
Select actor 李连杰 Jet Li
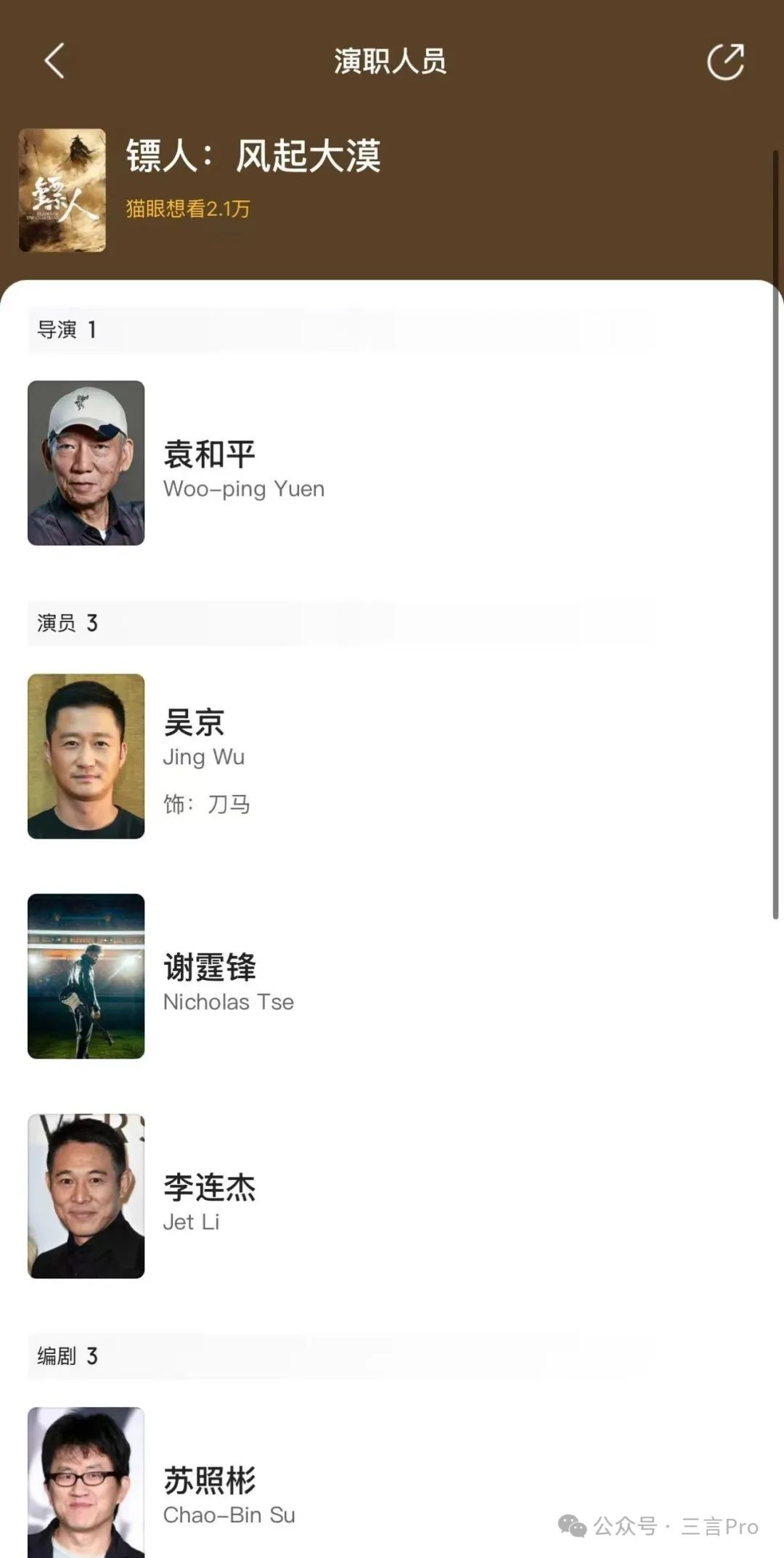pos(209,1196)
